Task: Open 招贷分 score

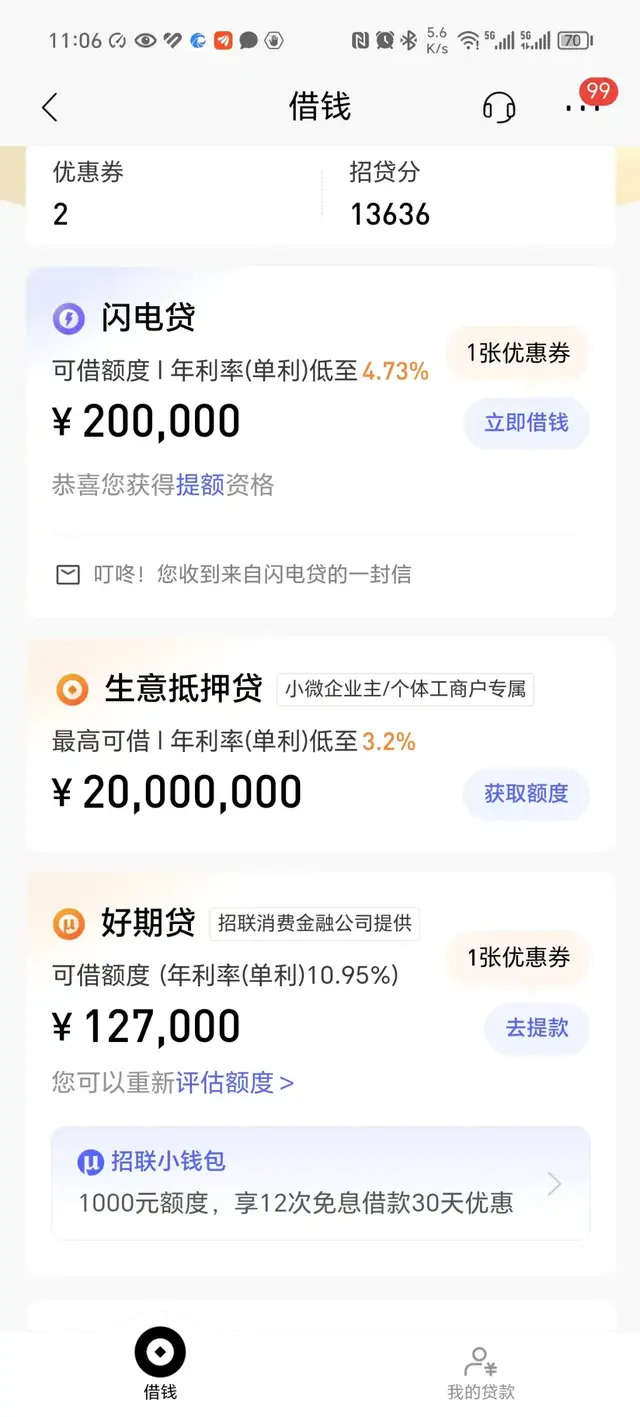Action: [390, 193]
